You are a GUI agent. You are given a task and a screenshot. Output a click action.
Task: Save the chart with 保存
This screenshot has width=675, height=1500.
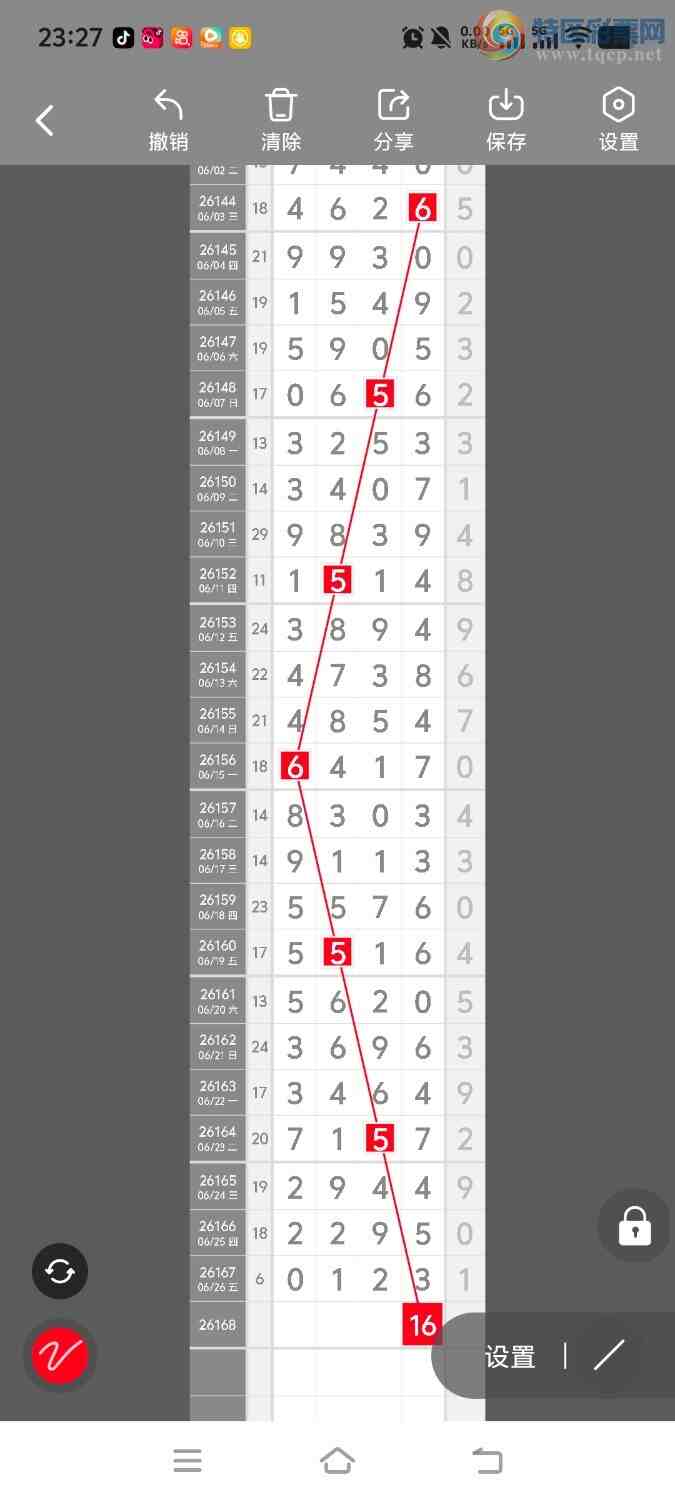point(506,120)
